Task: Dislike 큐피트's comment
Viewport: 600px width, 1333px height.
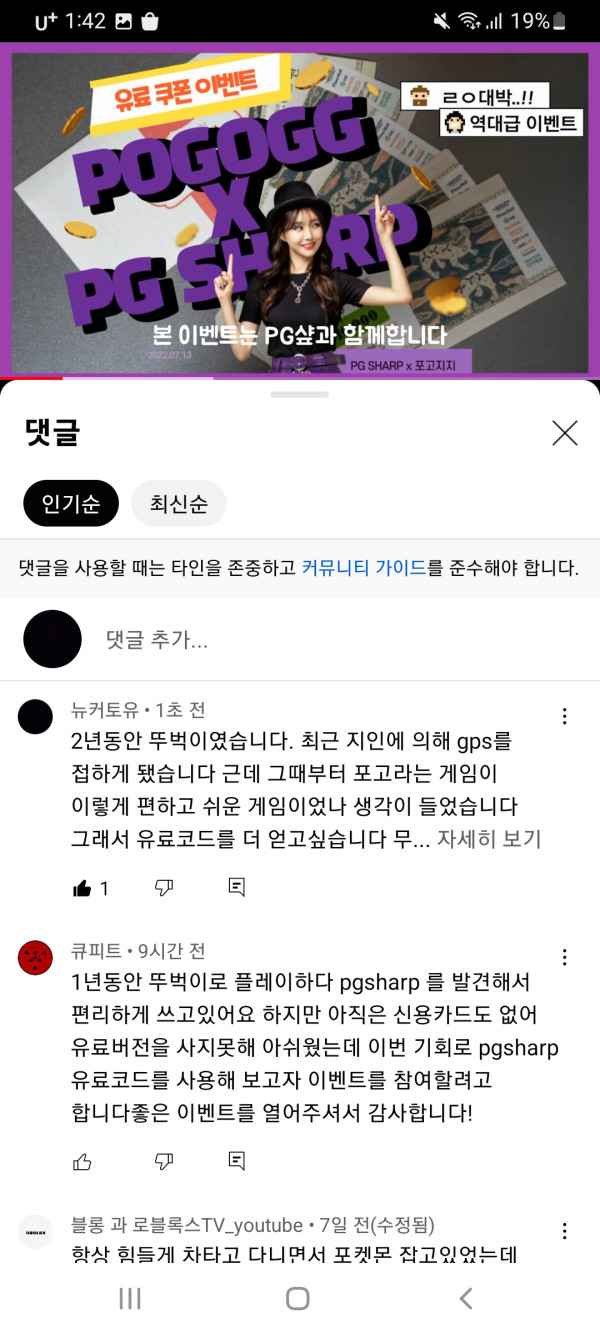Action: [x=164, y=1161]
